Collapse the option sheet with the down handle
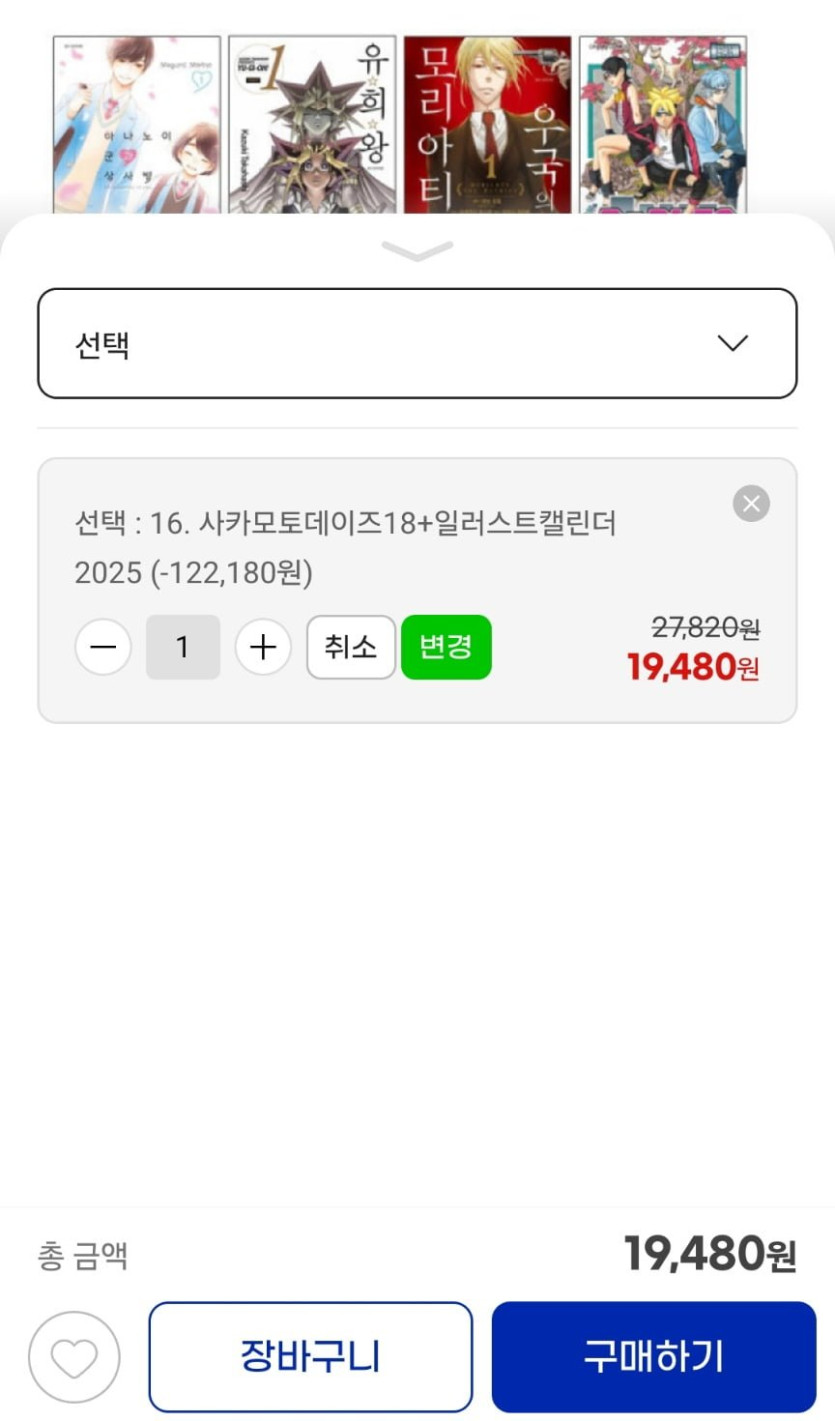 tap(417, 251)
